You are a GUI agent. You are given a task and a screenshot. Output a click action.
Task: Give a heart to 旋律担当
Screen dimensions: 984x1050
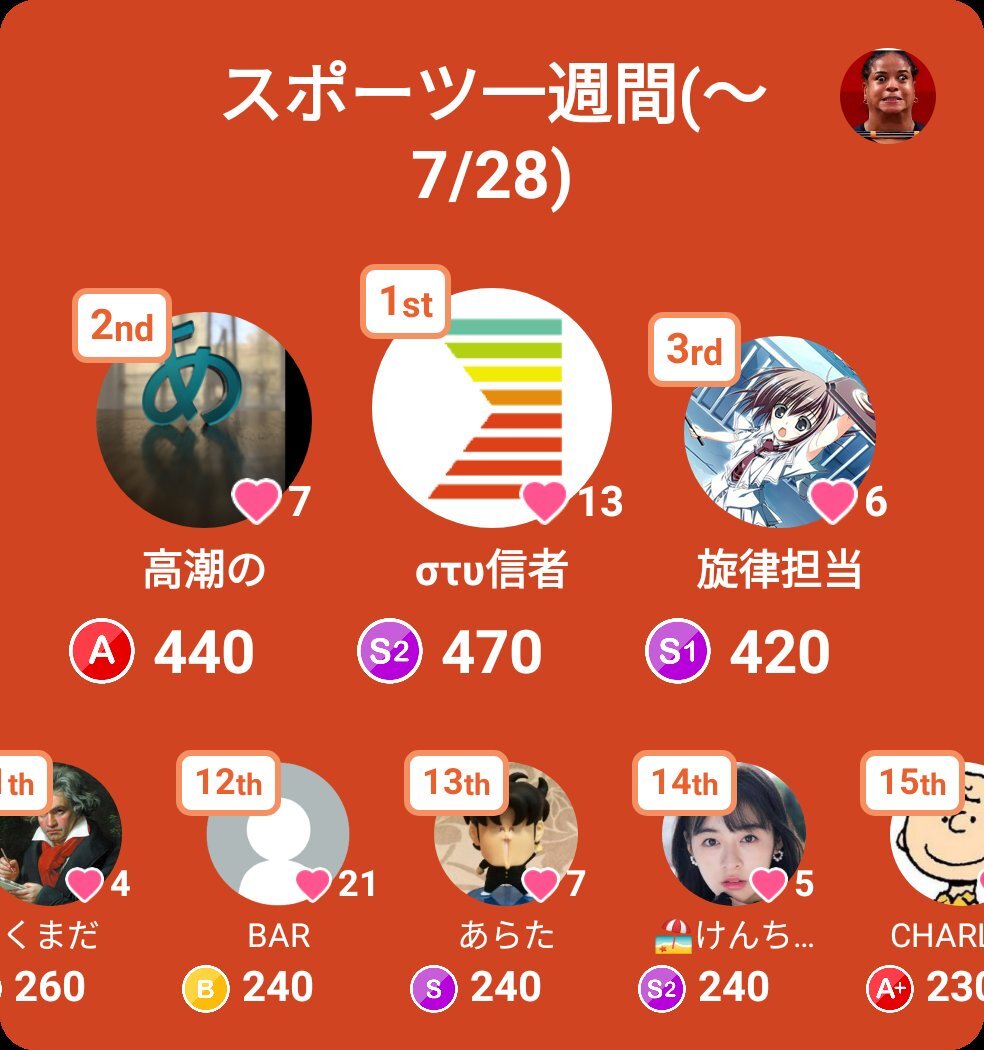point(832,501)
